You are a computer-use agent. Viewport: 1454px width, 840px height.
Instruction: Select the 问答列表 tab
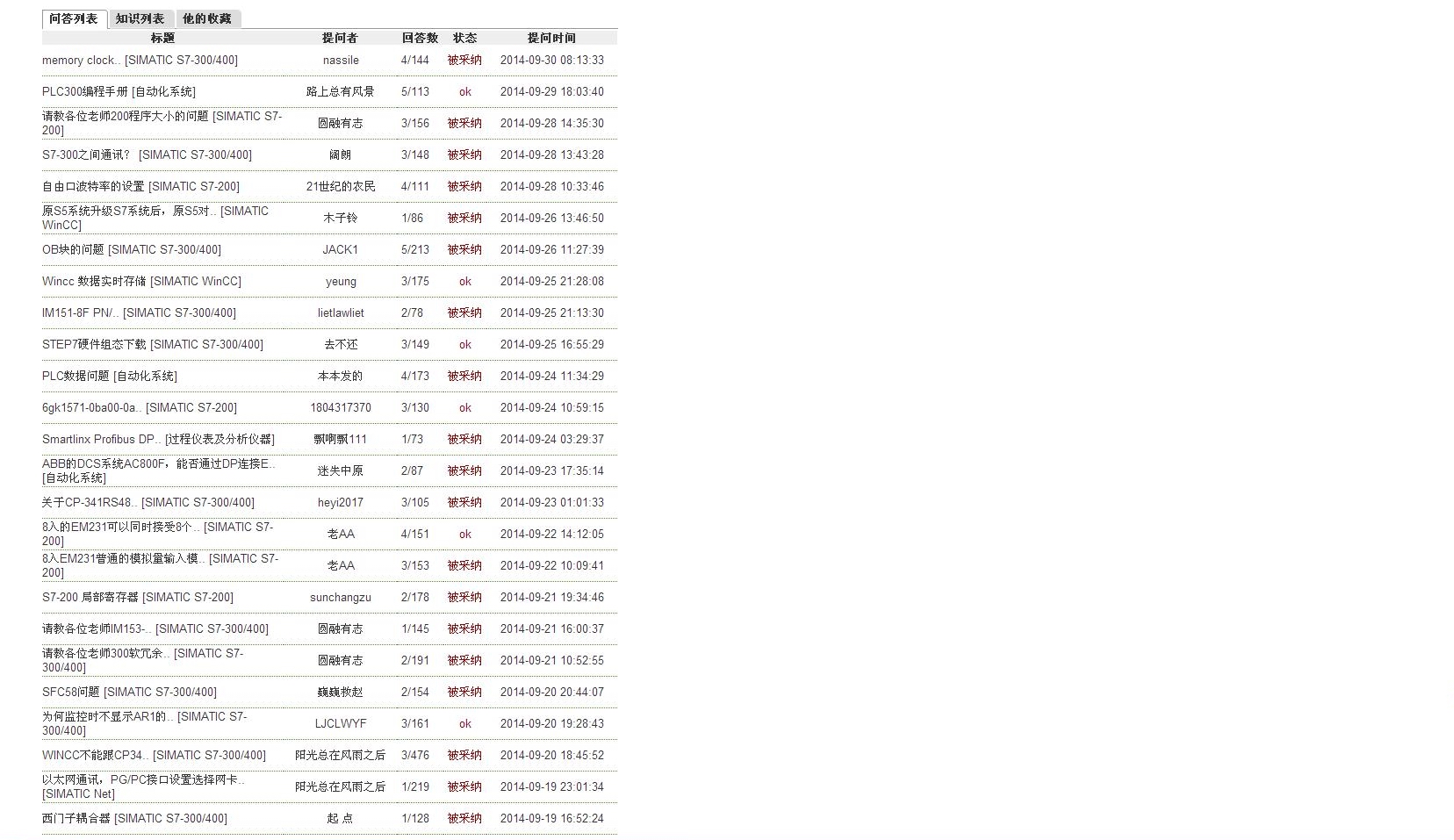click(74, 18)
